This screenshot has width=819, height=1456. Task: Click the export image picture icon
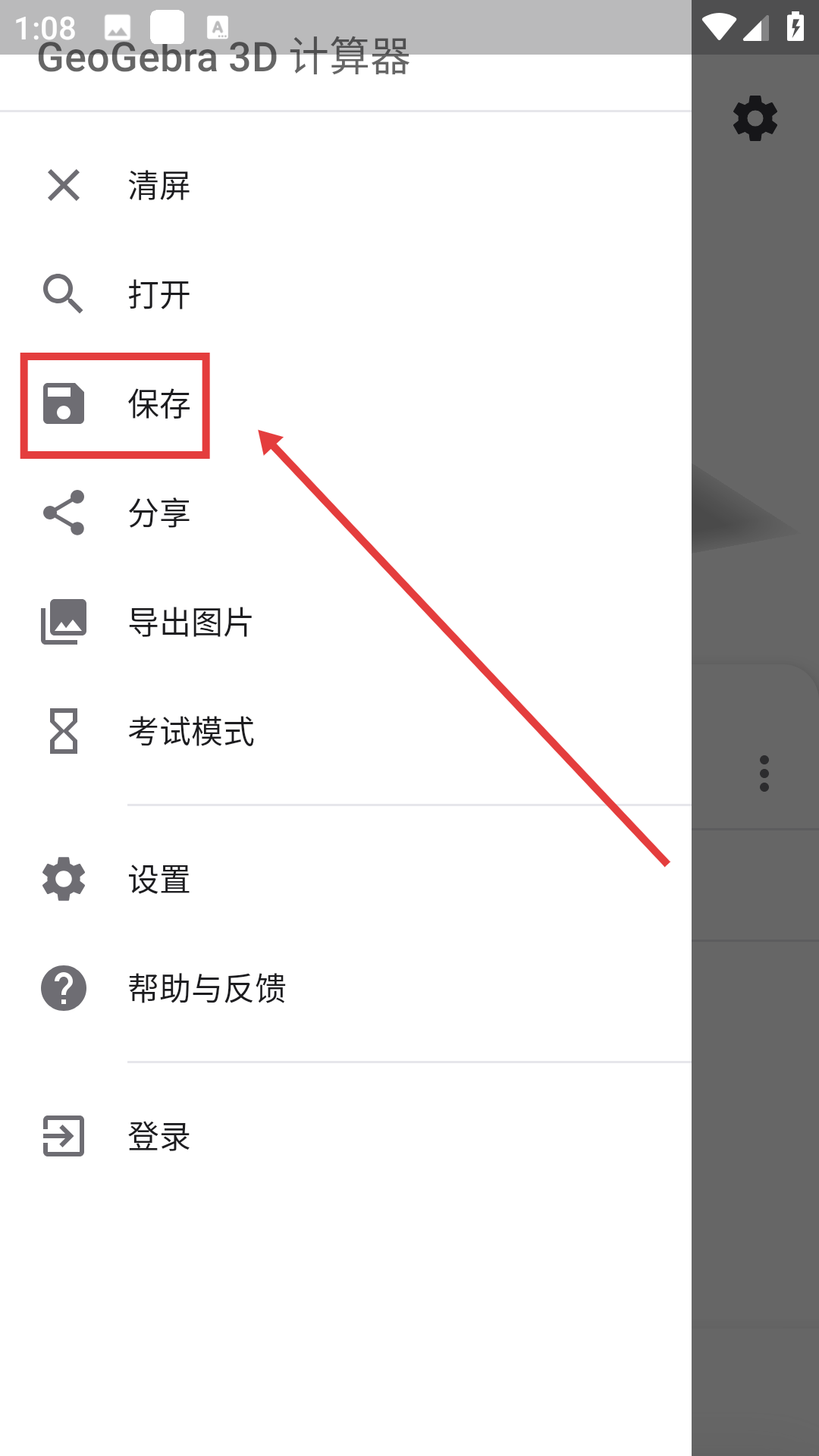(x=63, y=622)
